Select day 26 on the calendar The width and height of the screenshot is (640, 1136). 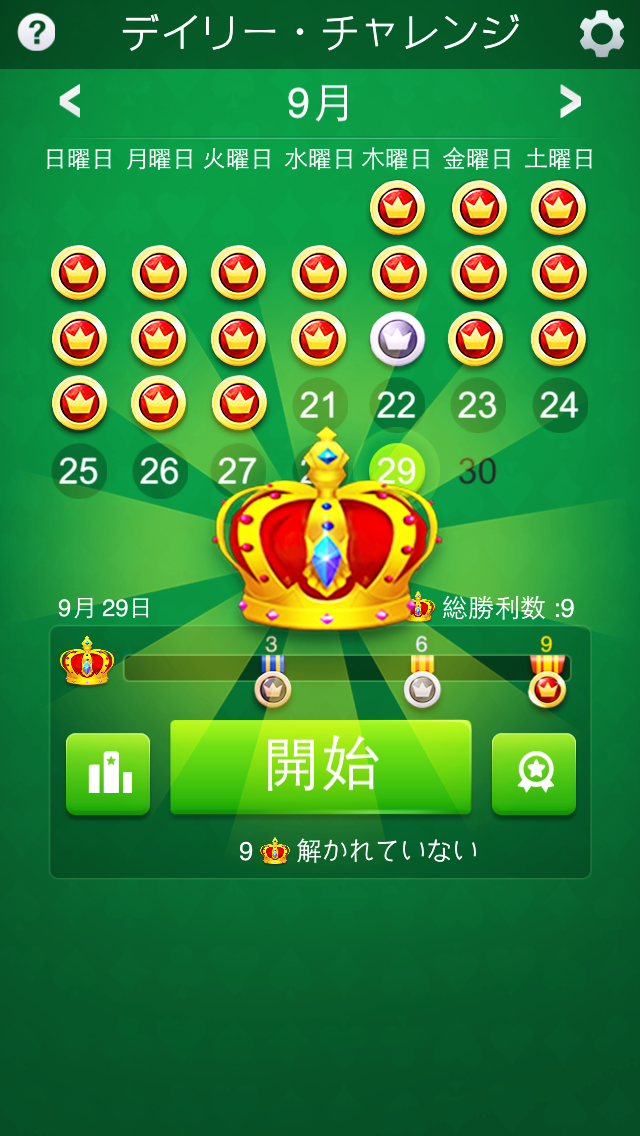(x=159, y=470)
